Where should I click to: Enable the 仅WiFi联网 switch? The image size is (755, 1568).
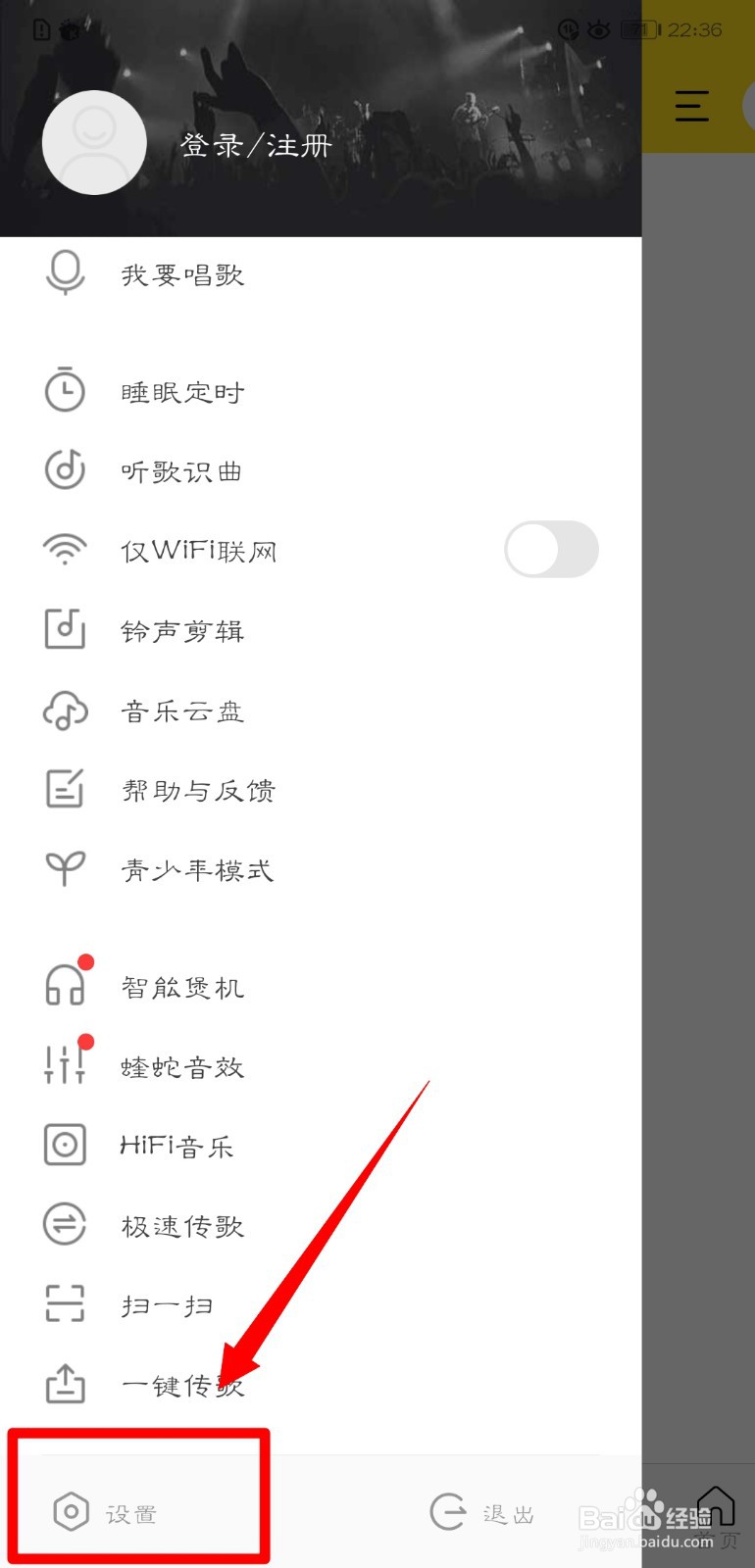pos(551,550)
